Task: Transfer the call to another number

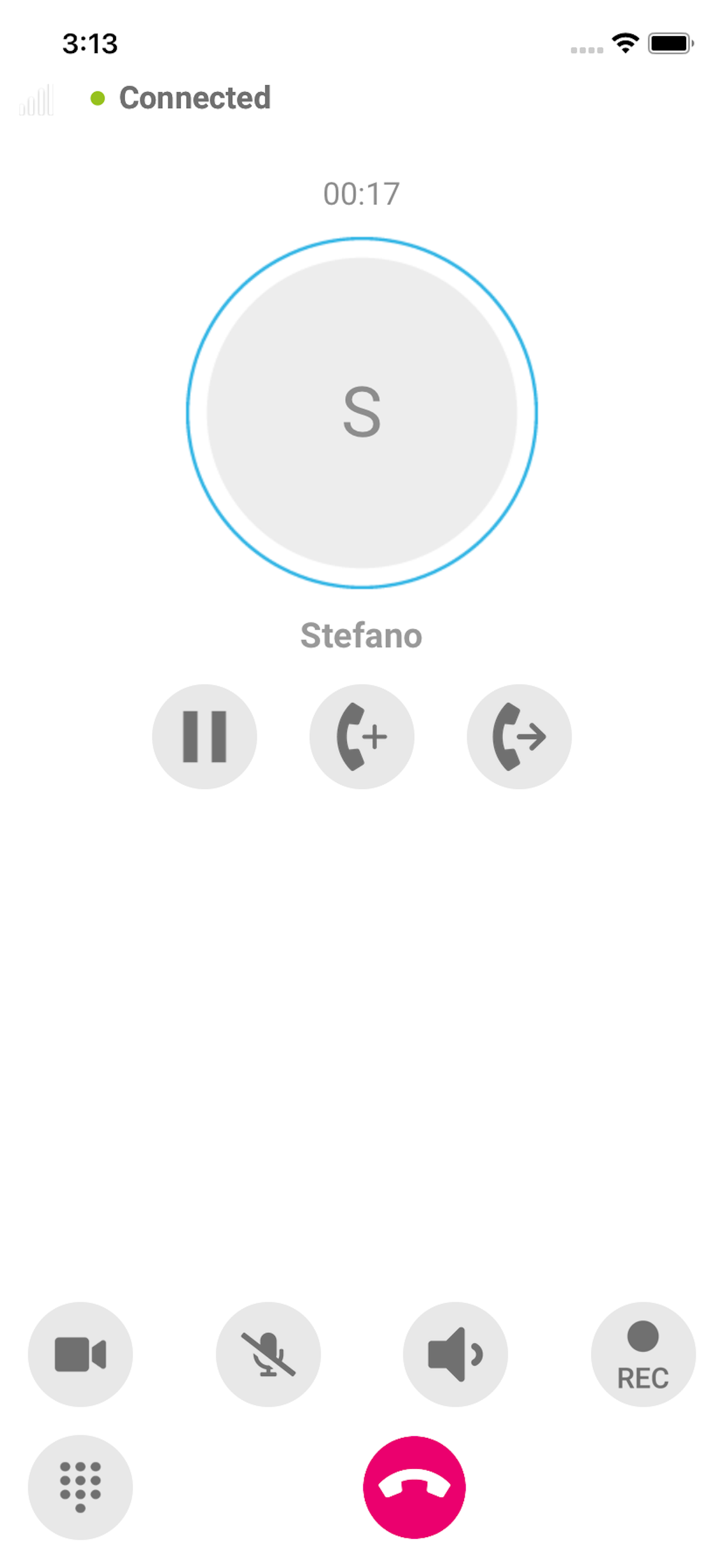Action: [519, 737]
